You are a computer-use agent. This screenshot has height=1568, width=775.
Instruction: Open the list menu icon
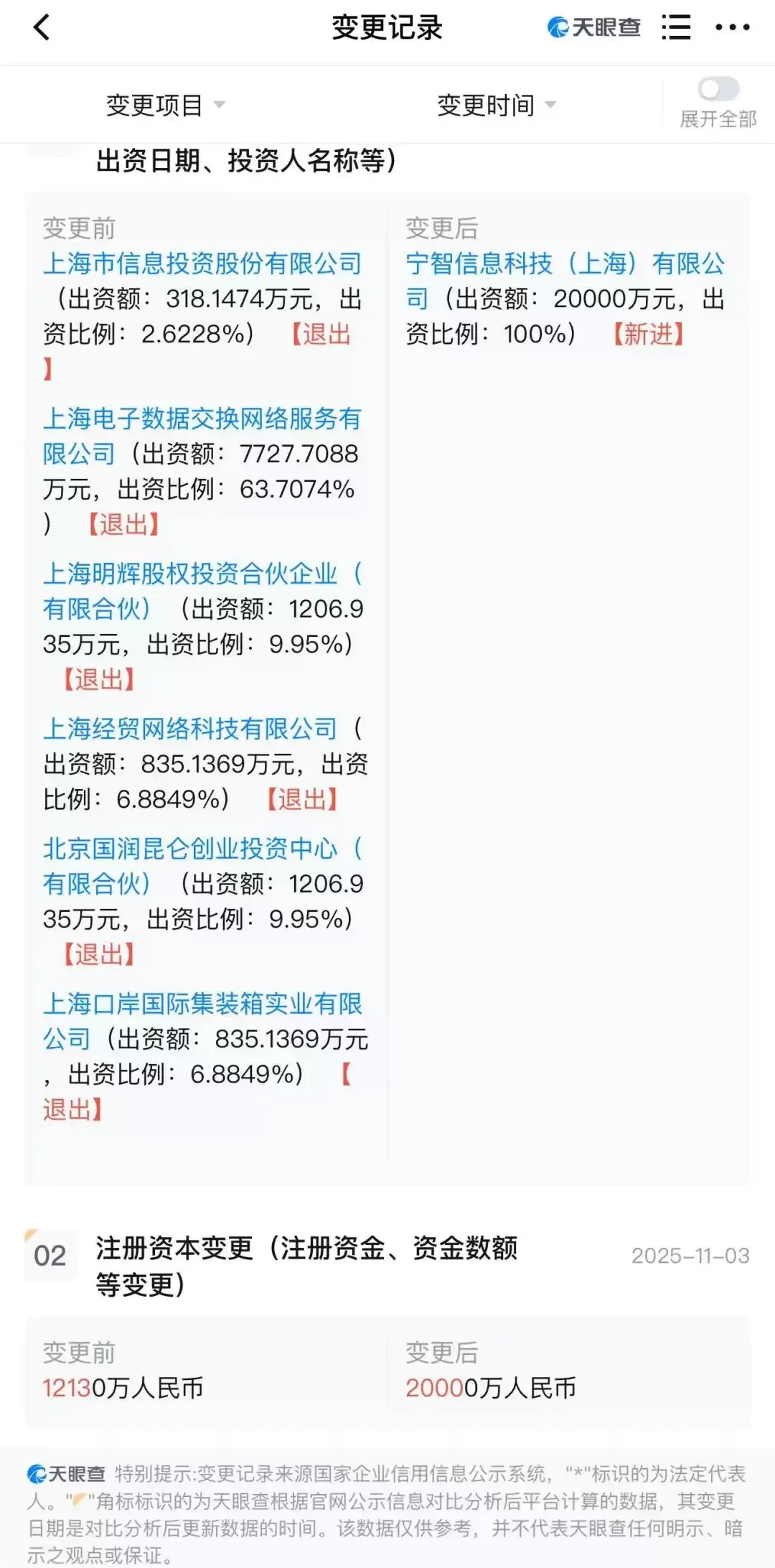676,28
